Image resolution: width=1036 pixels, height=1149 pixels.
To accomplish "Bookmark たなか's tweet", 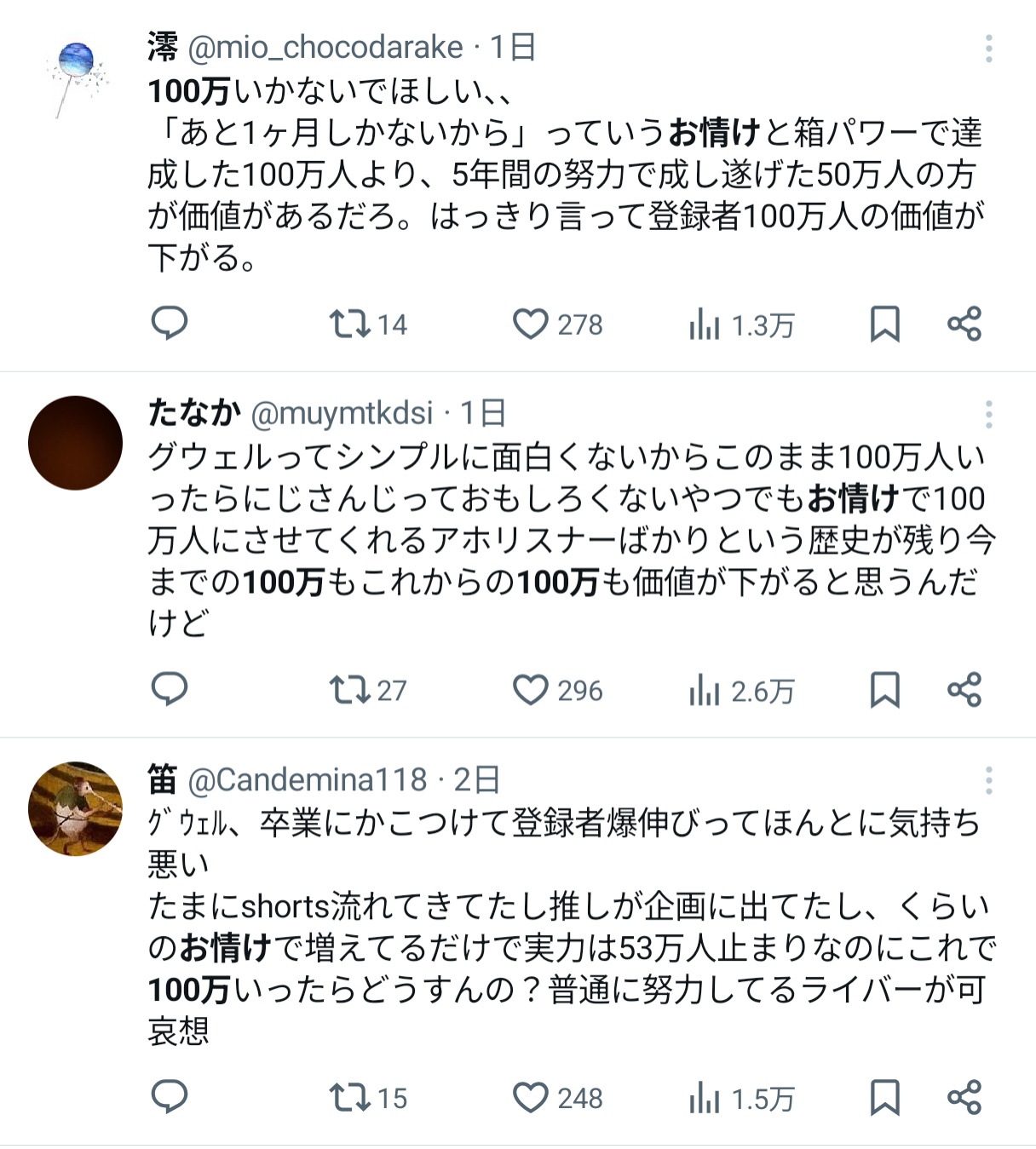I will [x=884, y=690].
